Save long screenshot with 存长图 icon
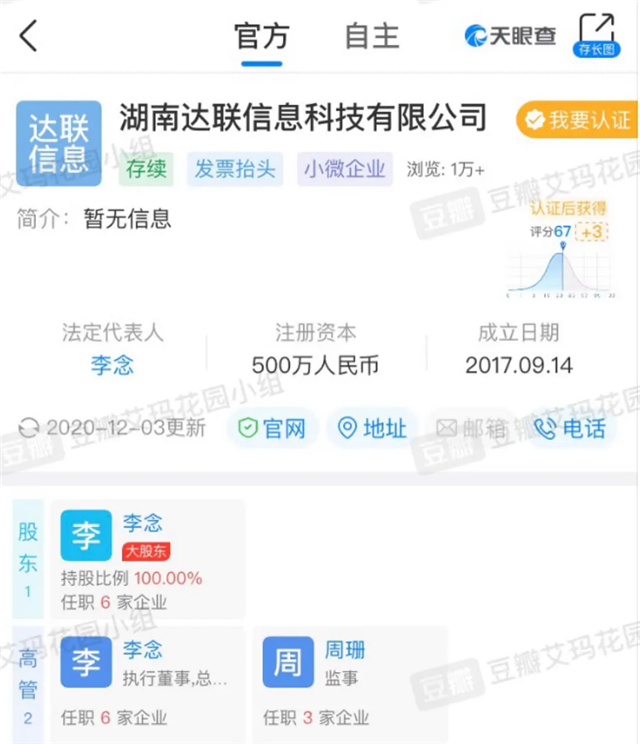Image resolution: width=640 pixels, height=744 pixels. [x=596, y=34]
